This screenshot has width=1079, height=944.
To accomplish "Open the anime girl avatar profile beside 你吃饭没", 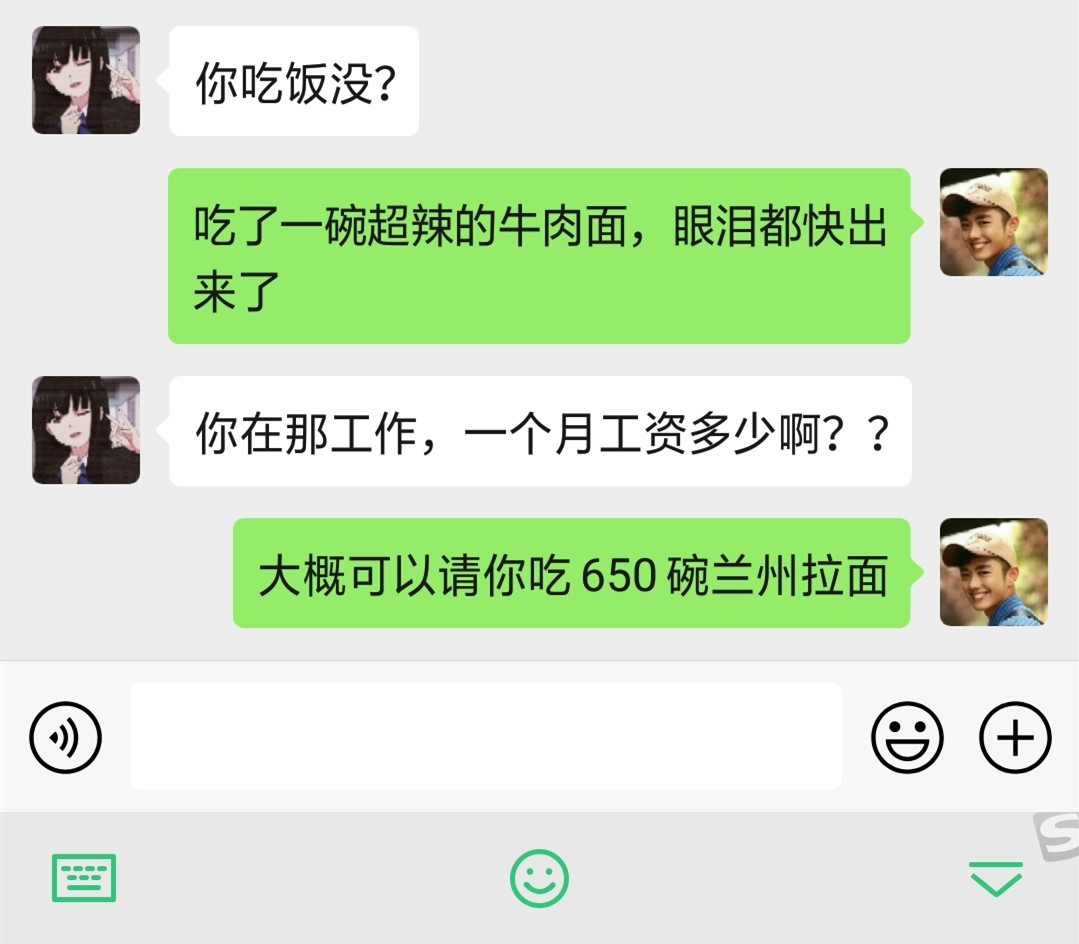I will tap(86, 81).
